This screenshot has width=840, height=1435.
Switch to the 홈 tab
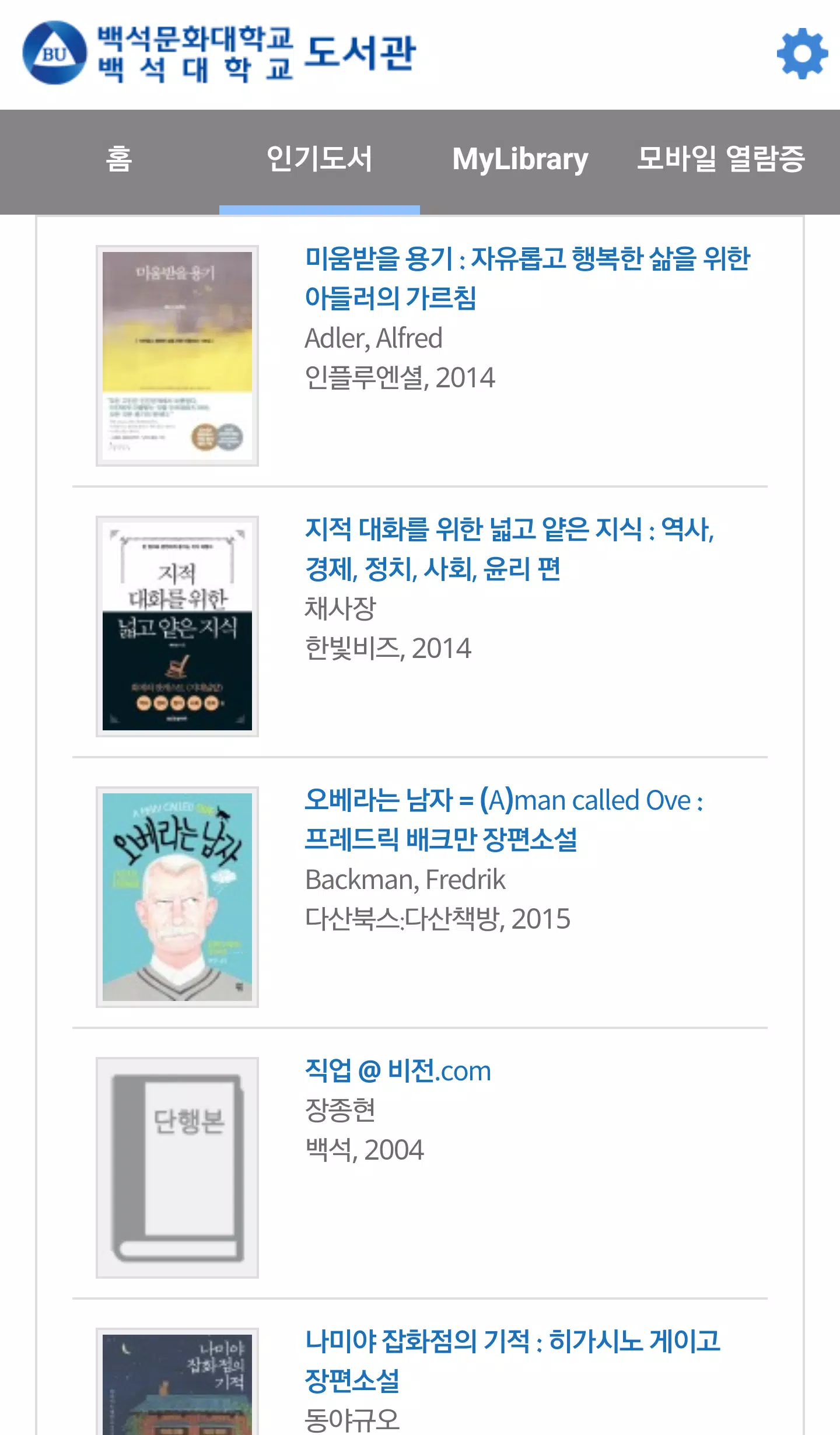pyautogui.click(x=119, y=159)
